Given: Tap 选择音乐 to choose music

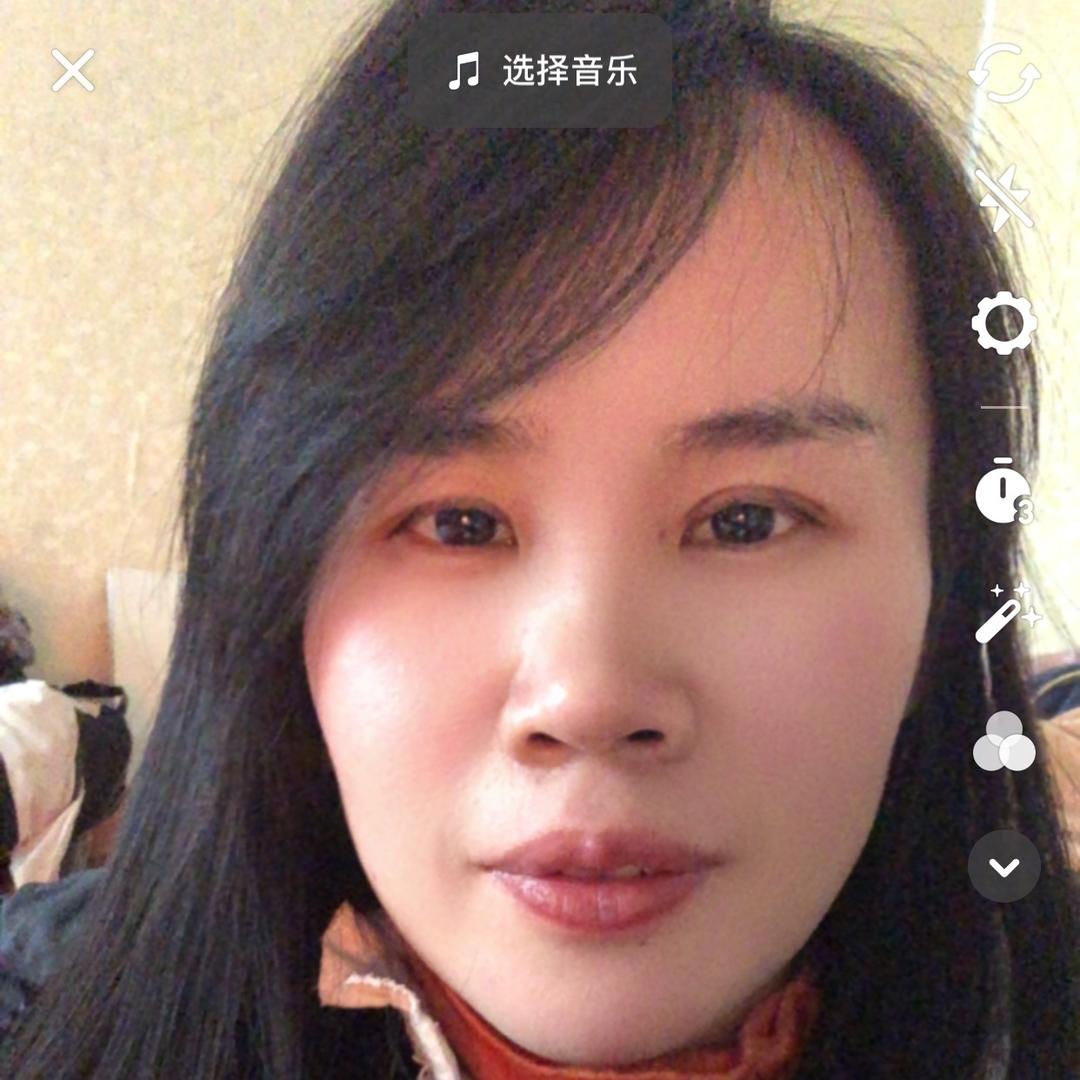Looking at the screenshot, I should click(541, 71).
